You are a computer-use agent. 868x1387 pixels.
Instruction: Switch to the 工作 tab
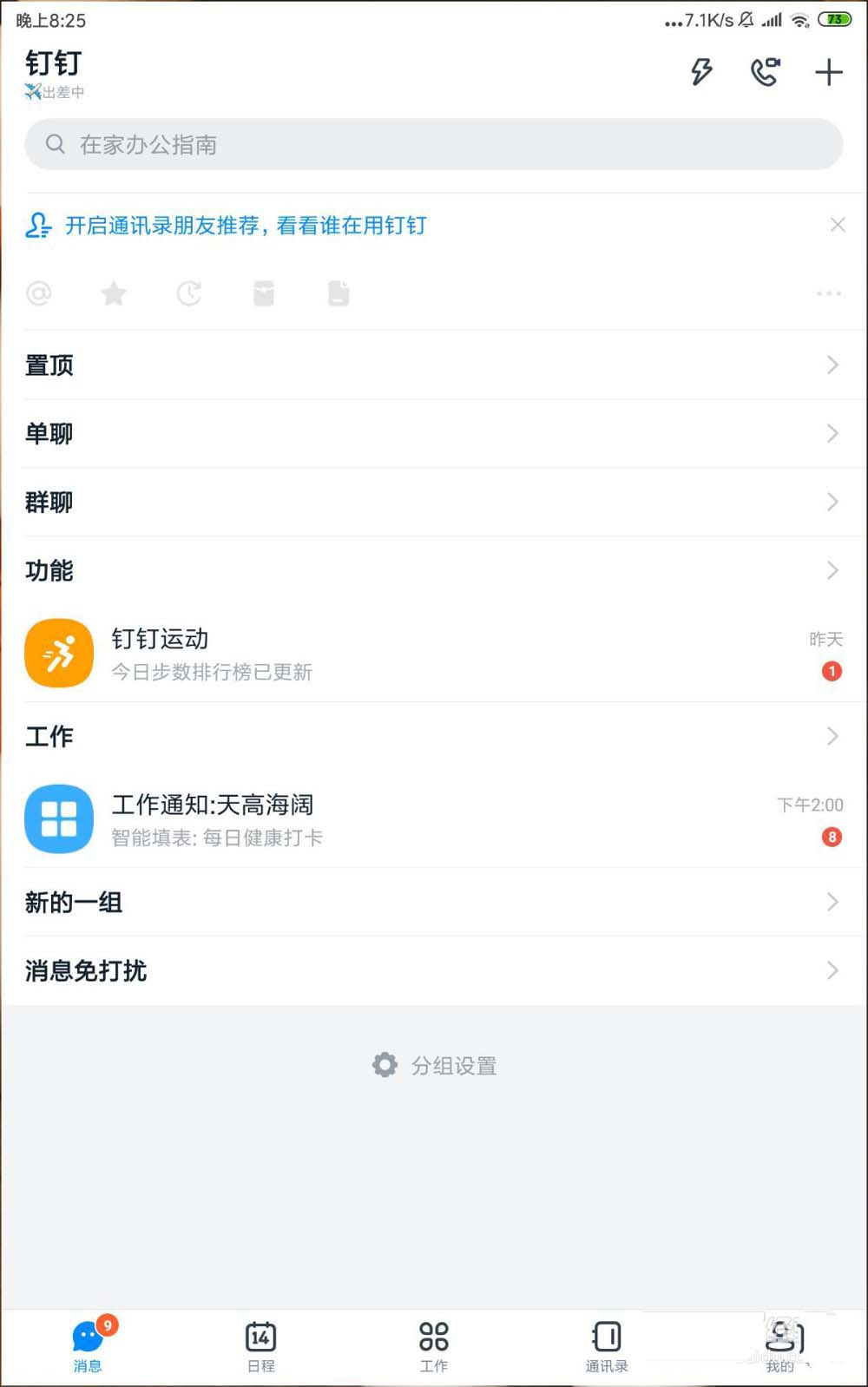tap(434, 1345)
